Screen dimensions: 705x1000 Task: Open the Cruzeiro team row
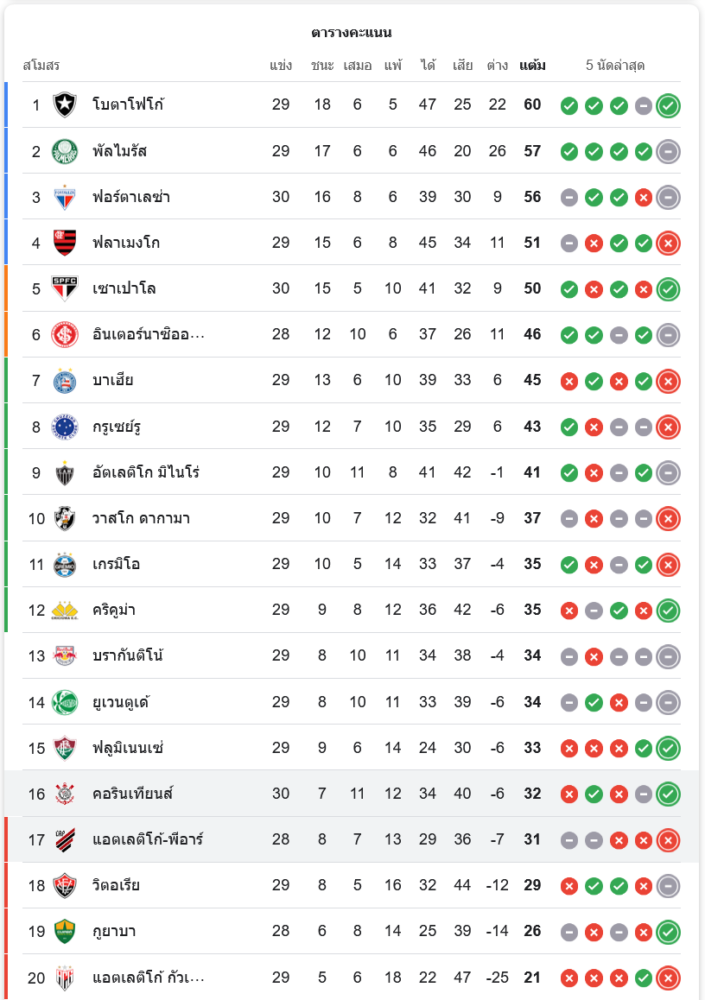click(x=117, y=427)
